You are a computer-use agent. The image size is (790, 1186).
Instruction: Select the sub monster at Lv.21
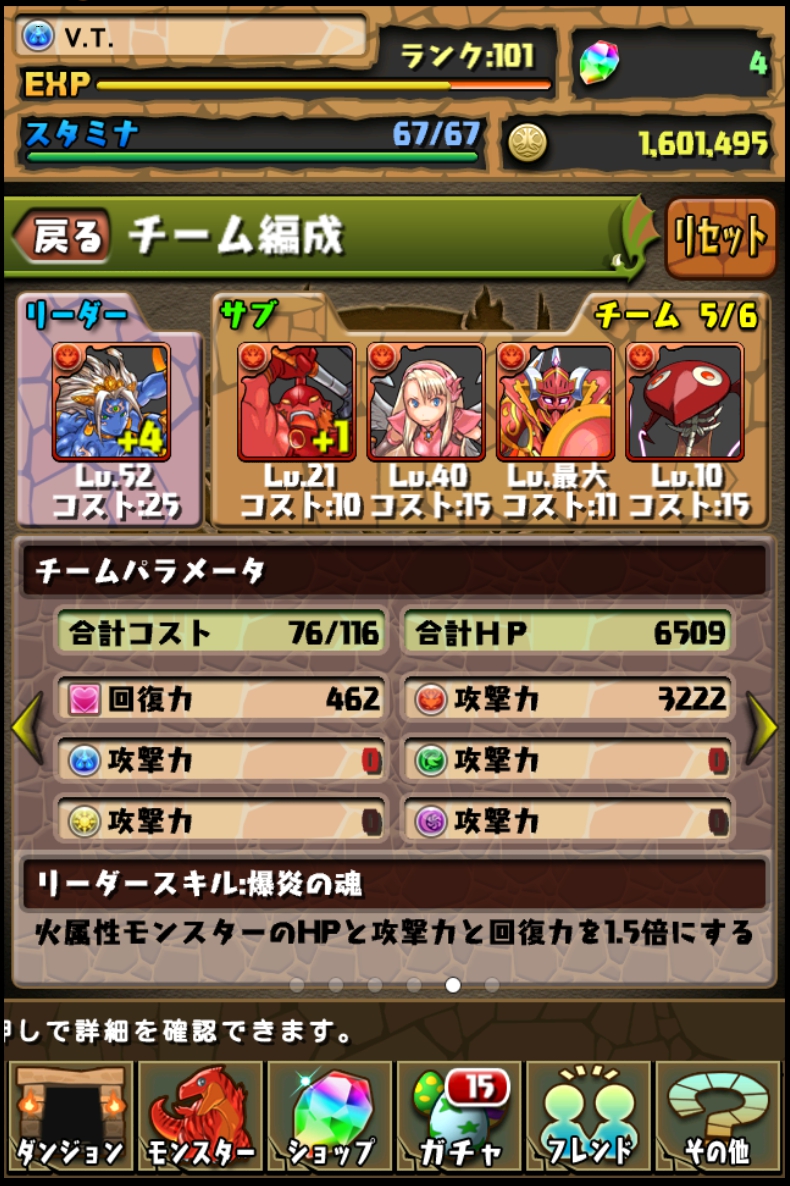click(x=297, y=402)
